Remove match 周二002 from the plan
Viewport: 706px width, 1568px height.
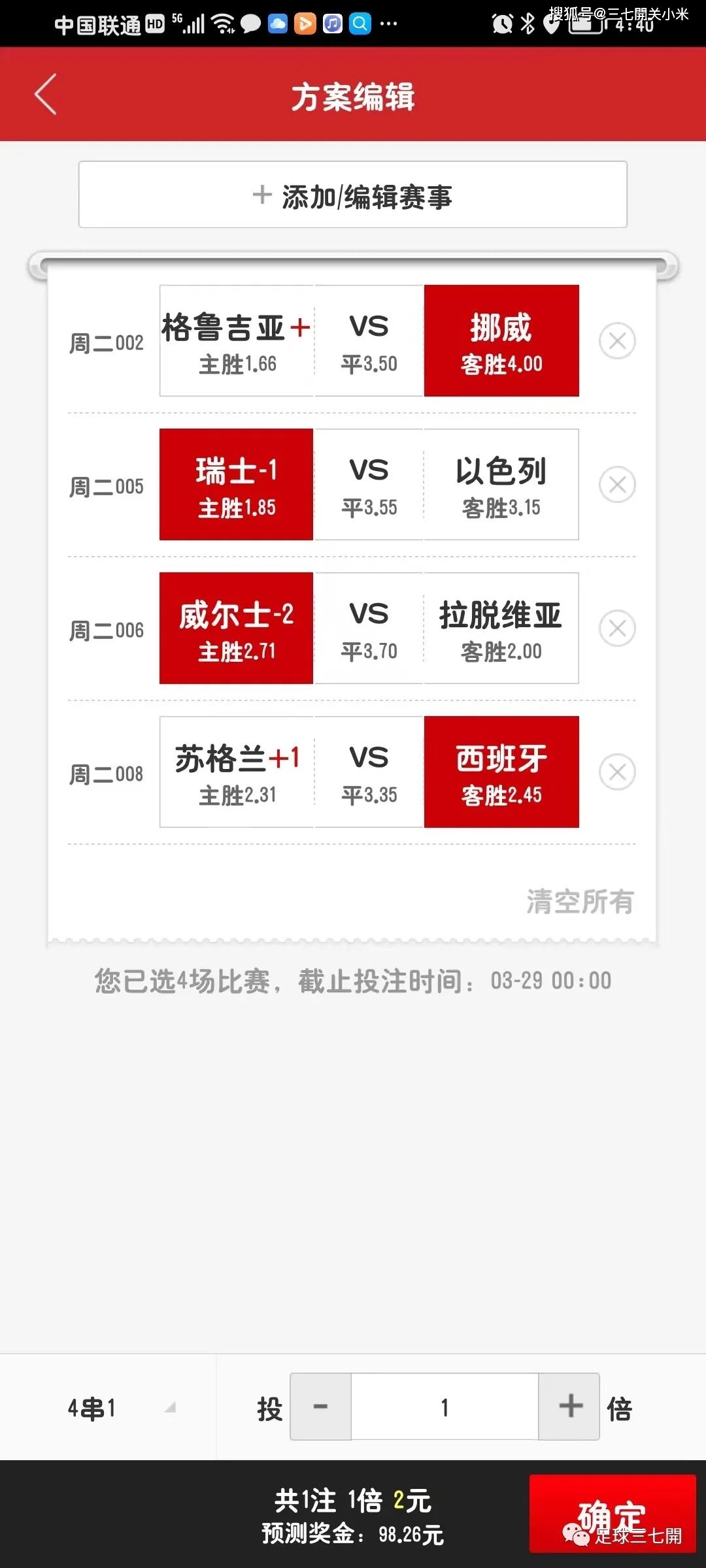pyautogui.click(x=617, y=340)
